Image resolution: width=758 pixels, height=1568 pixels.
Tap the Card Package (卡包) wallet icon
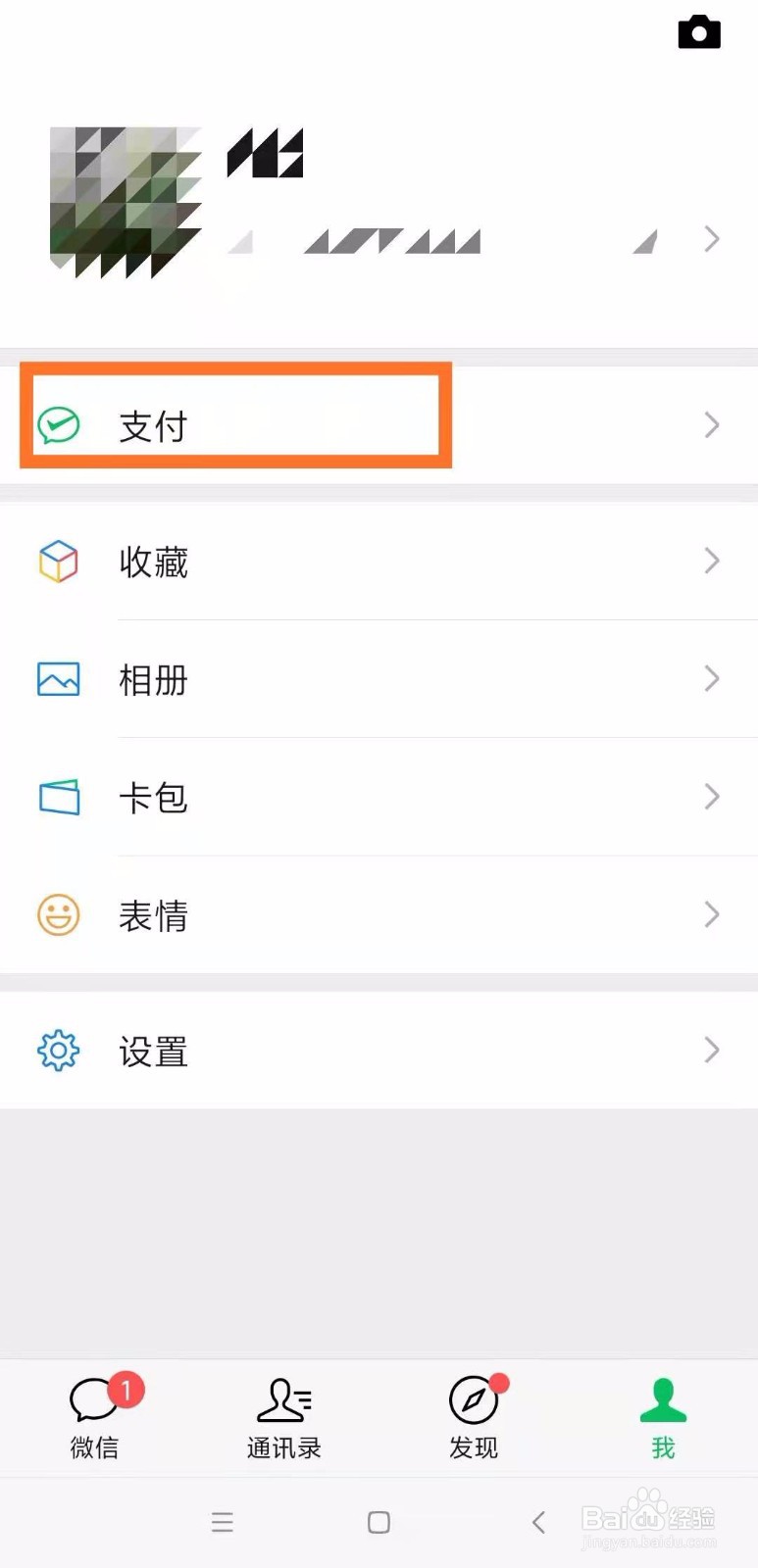click(x=58, y=797)
